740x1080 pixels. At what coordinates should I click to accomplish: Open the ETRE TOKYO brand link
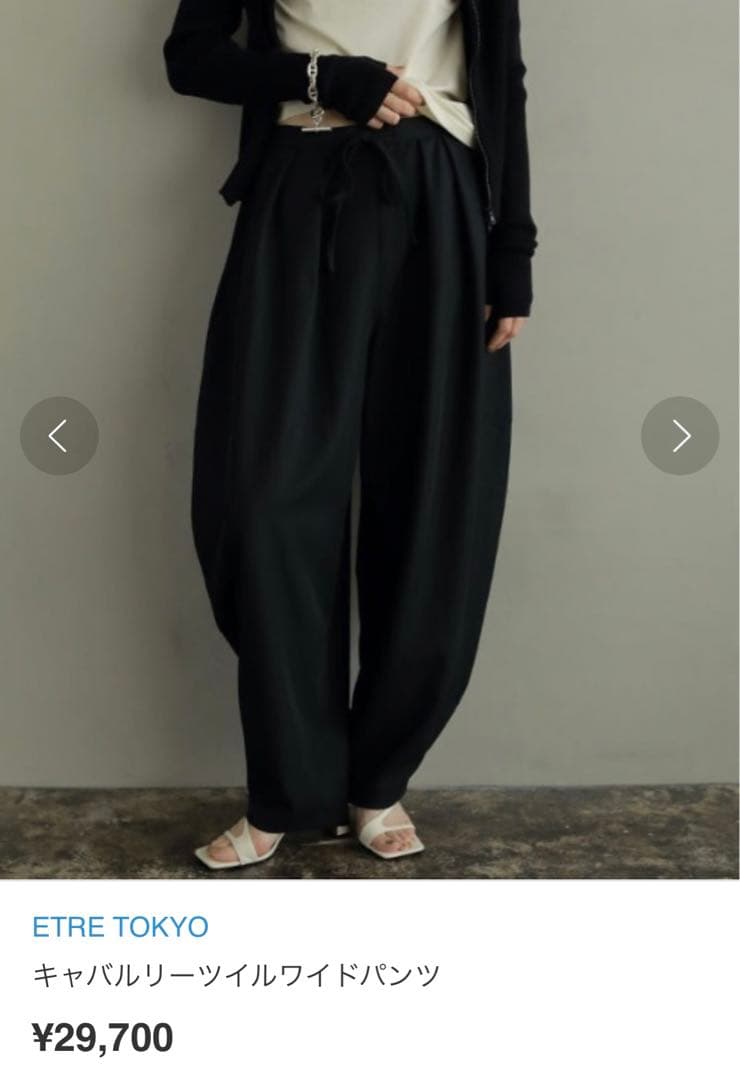[120, 926]
